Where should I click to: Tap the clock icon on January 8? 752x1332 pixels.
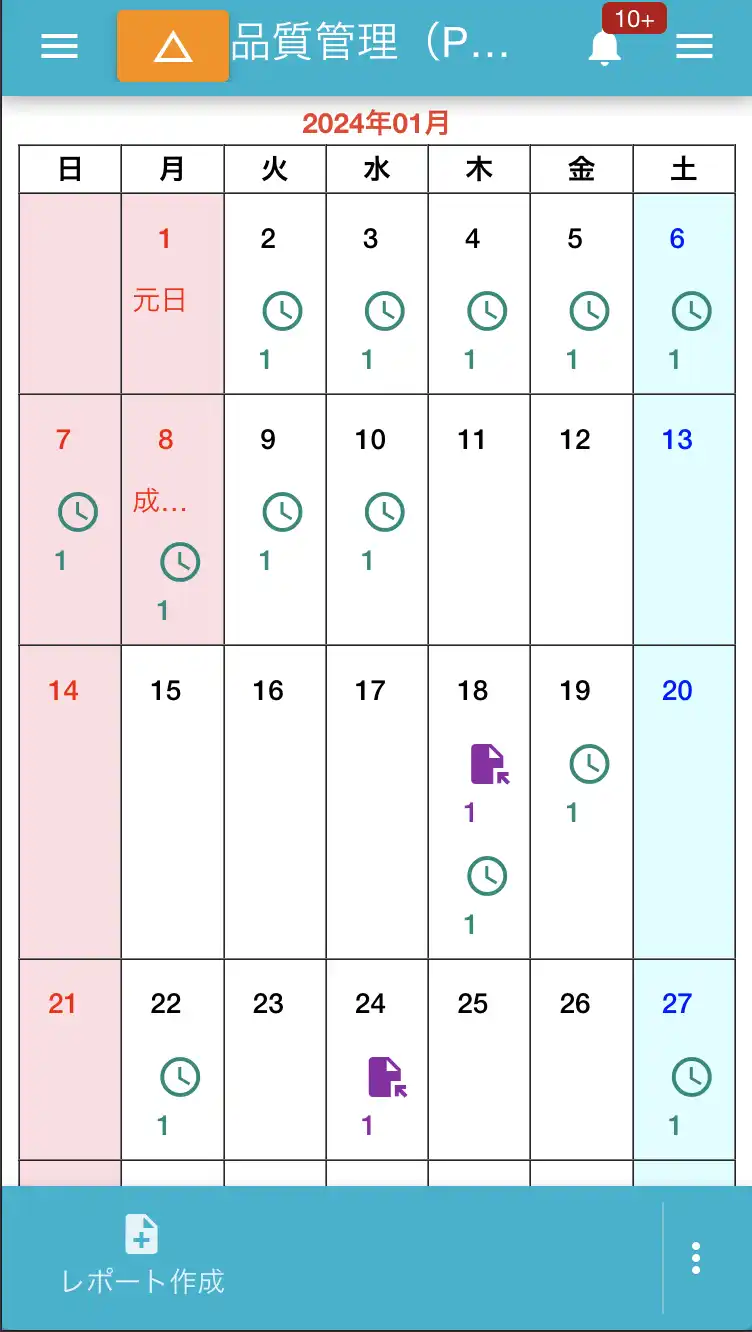pos(180,562)
